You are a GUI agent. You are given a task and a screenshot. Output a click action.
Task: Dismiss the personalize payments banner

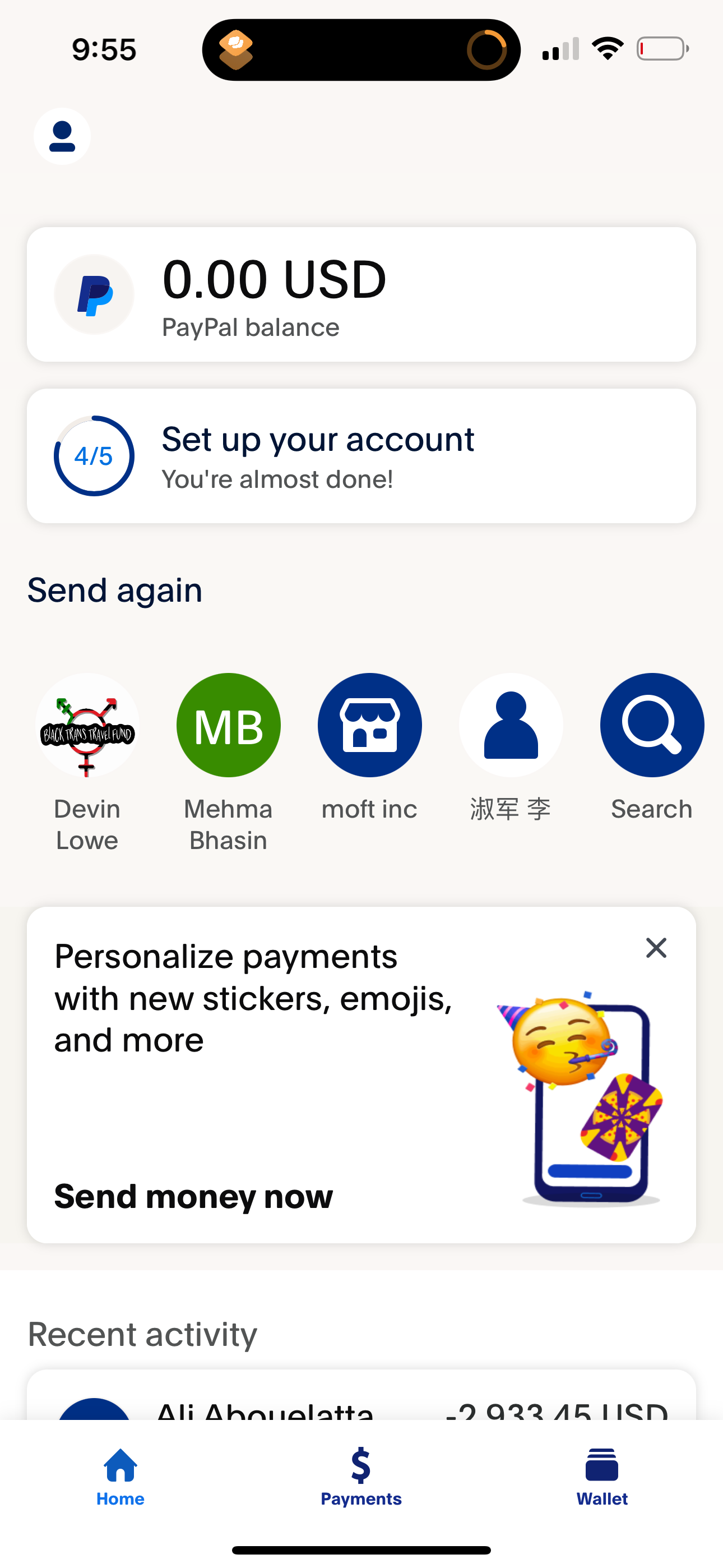click(x=656, y=948)
